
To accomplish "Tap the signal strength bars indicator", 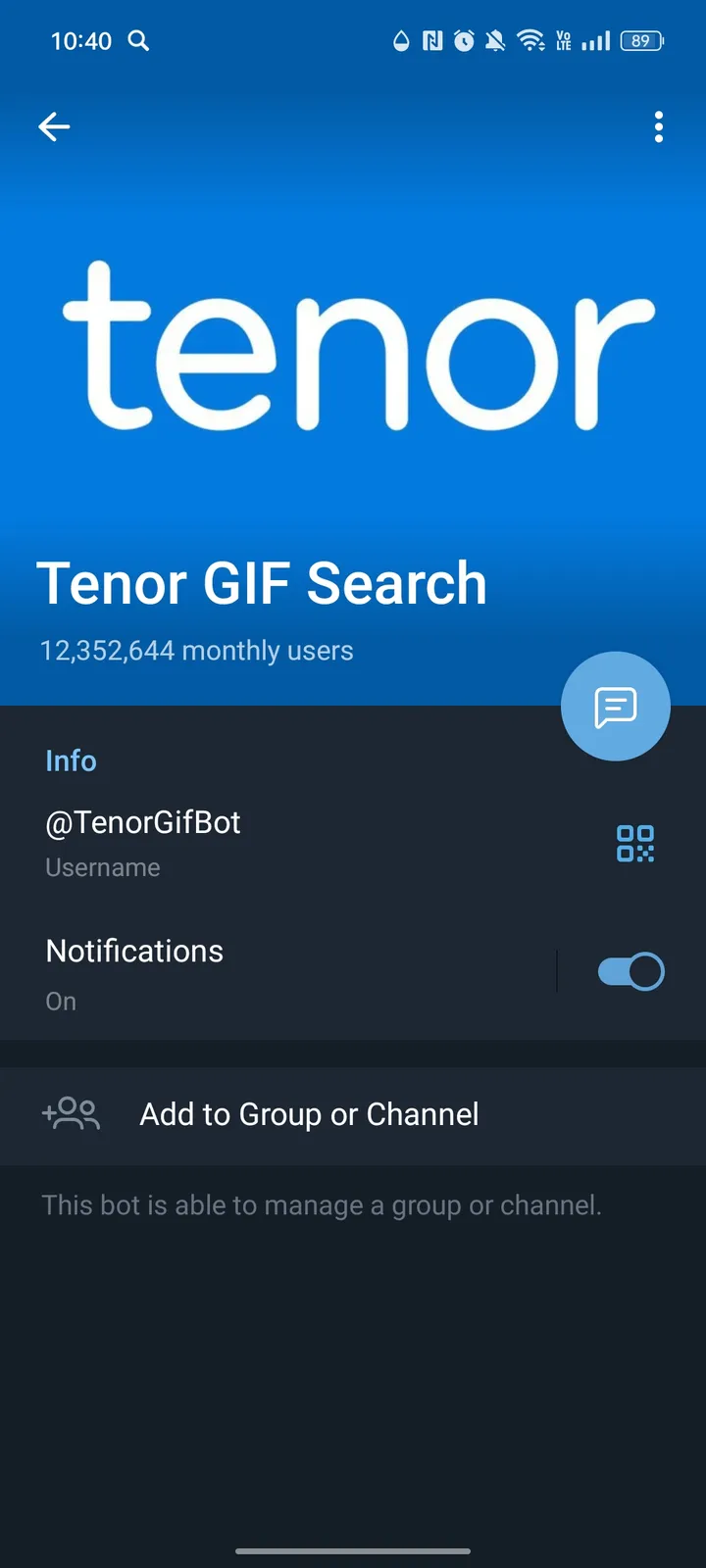I will tap(595, 41).
